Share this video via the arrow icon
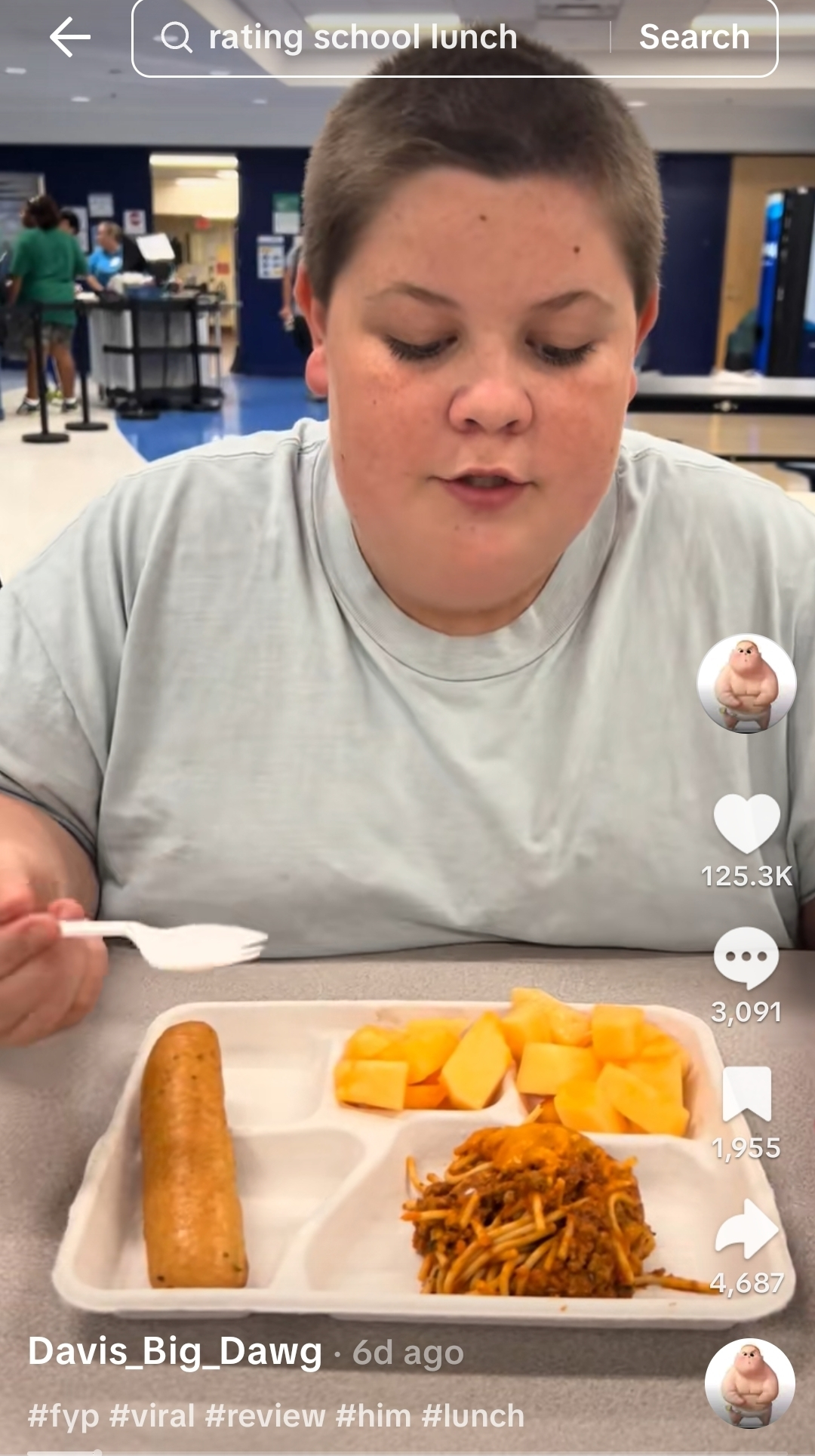The width and height of the screenshot is (815, 1456). 746,1229
